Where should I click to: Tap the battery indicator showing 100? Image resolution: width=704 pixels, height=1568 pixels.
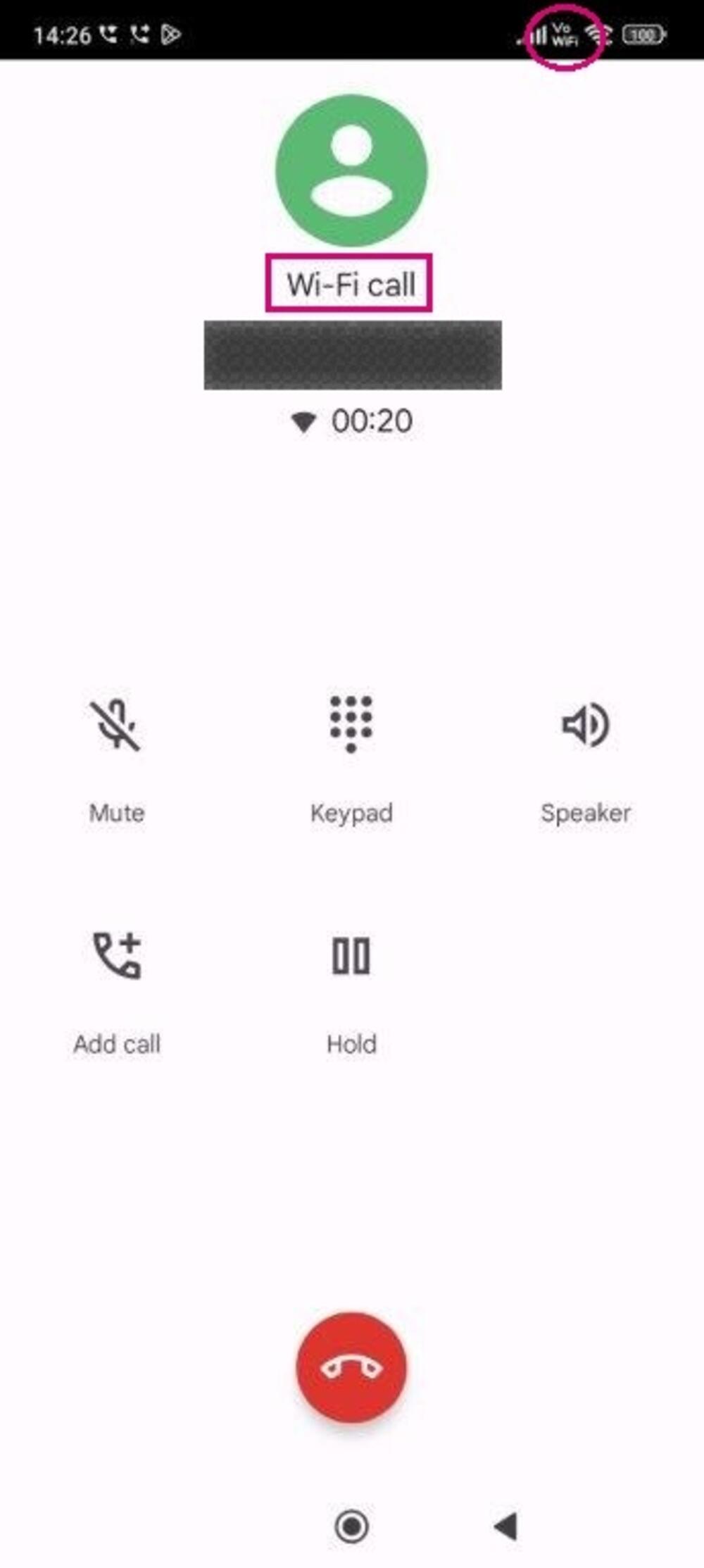coord(641,33)
